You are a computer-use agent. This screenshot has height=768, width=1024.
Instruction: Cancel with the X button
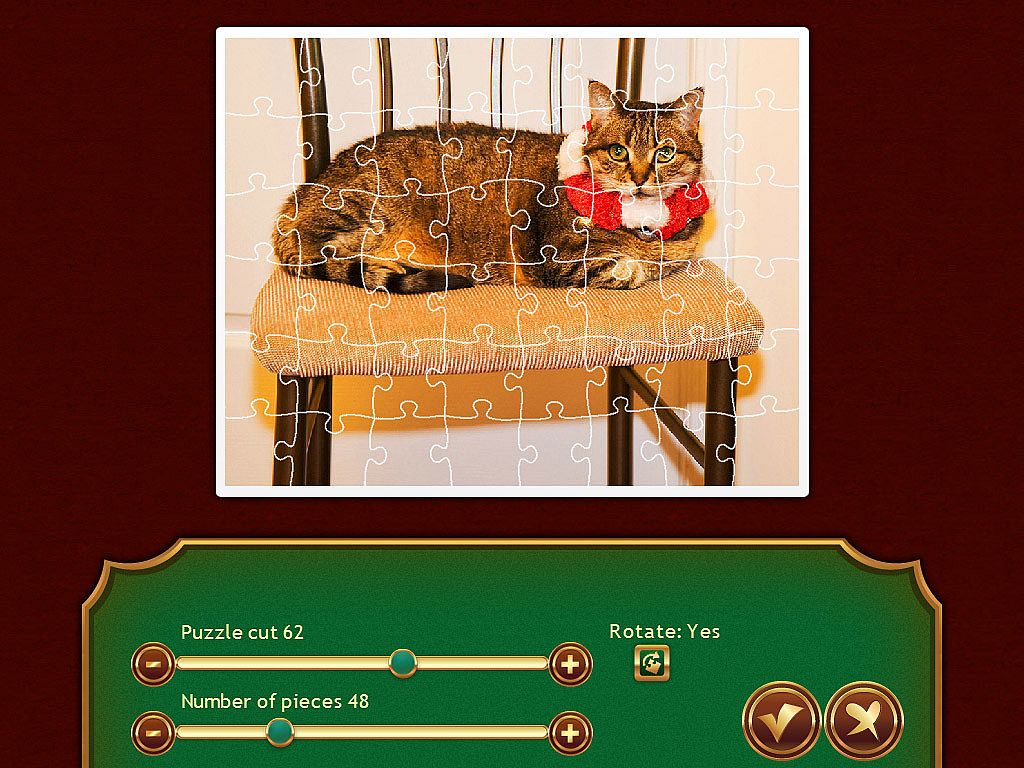pos(864,720)
